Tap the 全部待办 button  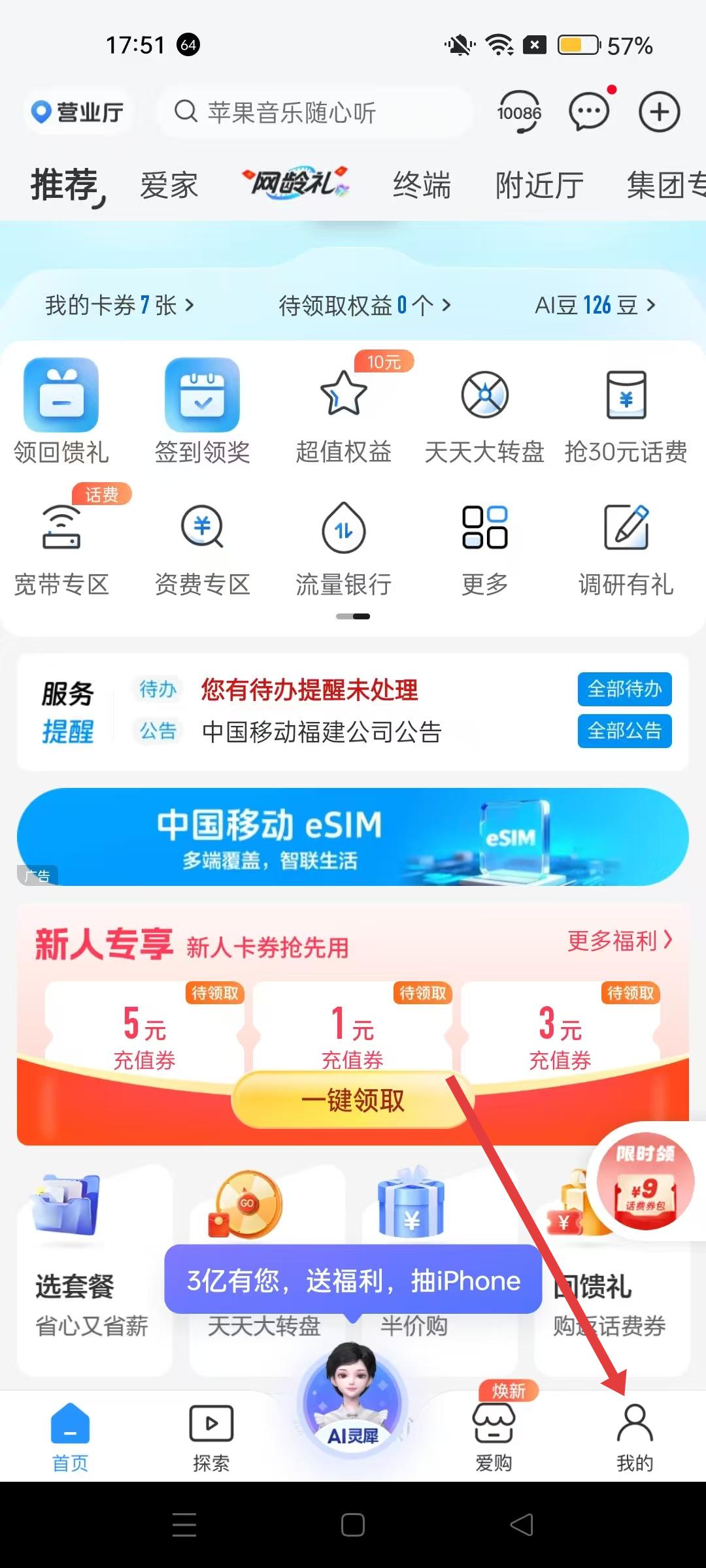[x=624, y=689]
